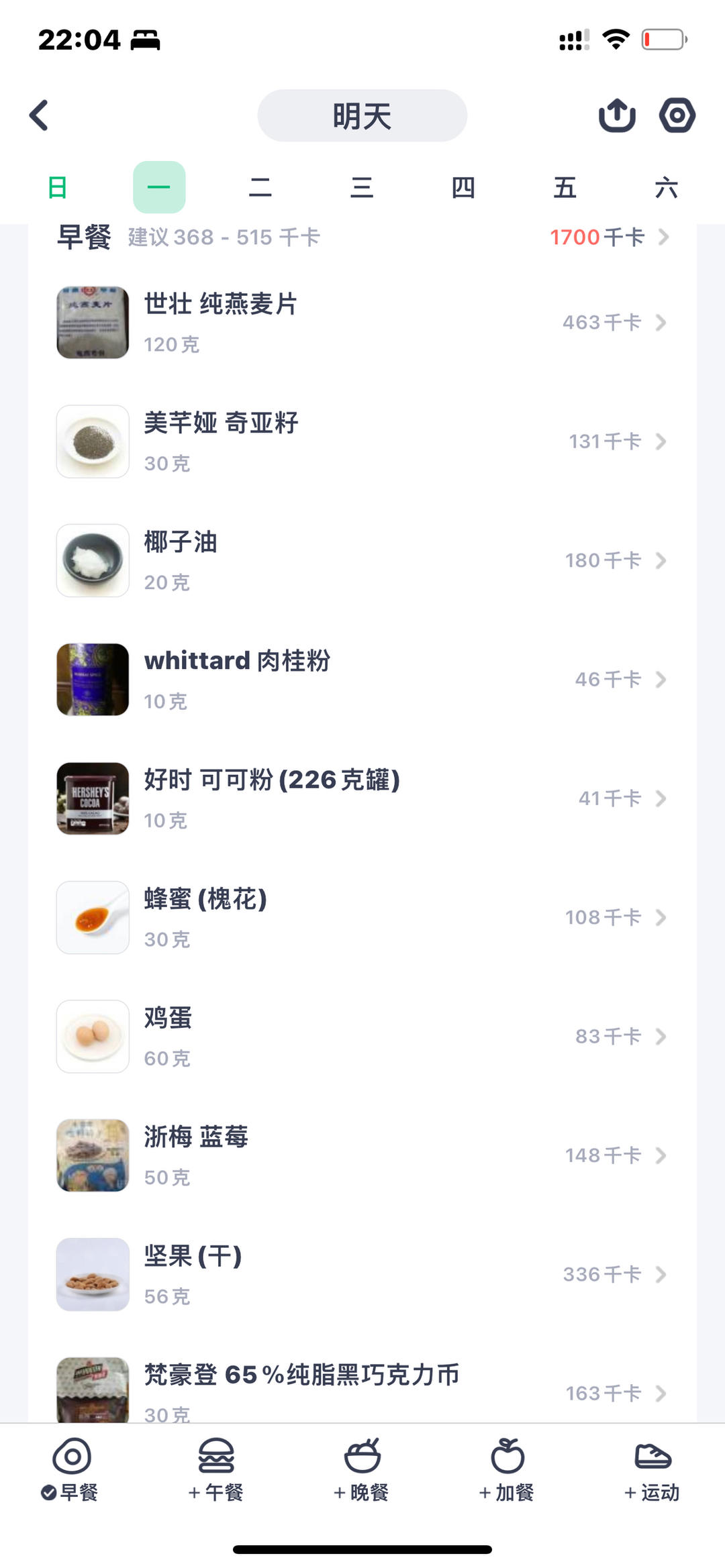Expand the 早餐 1700 千卡 summary chevron
725x1568 pixels.
[x=663, y=238]
